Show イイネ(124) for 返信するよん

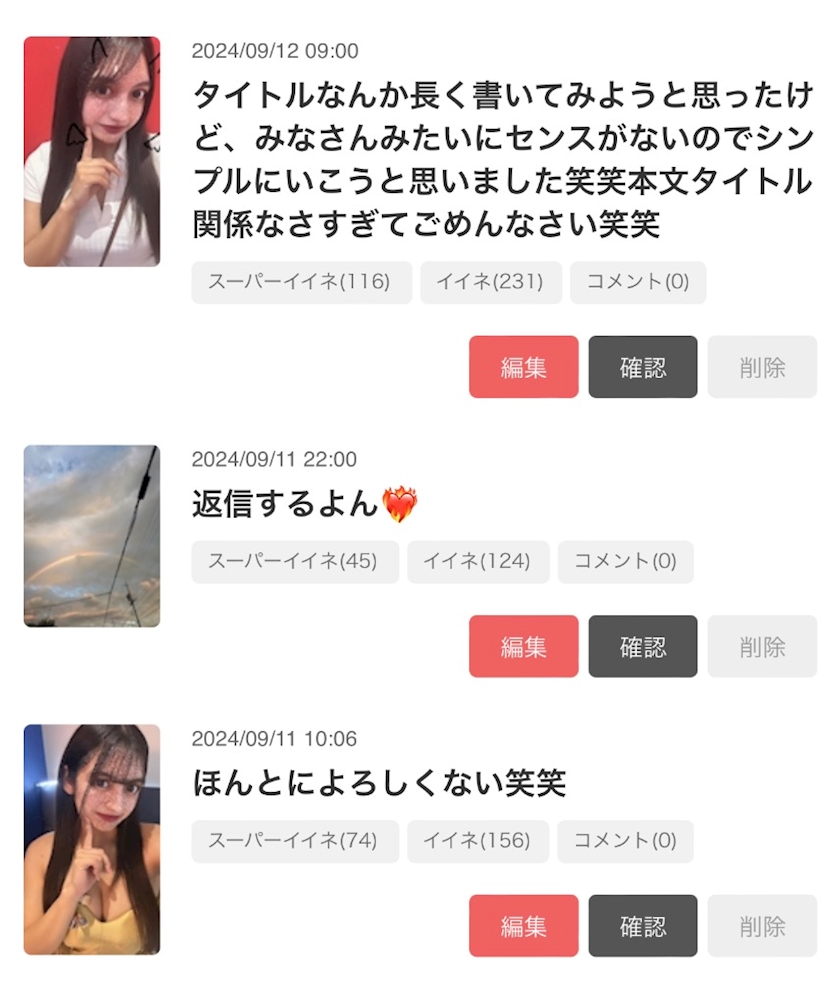click(x=477, y=562)
